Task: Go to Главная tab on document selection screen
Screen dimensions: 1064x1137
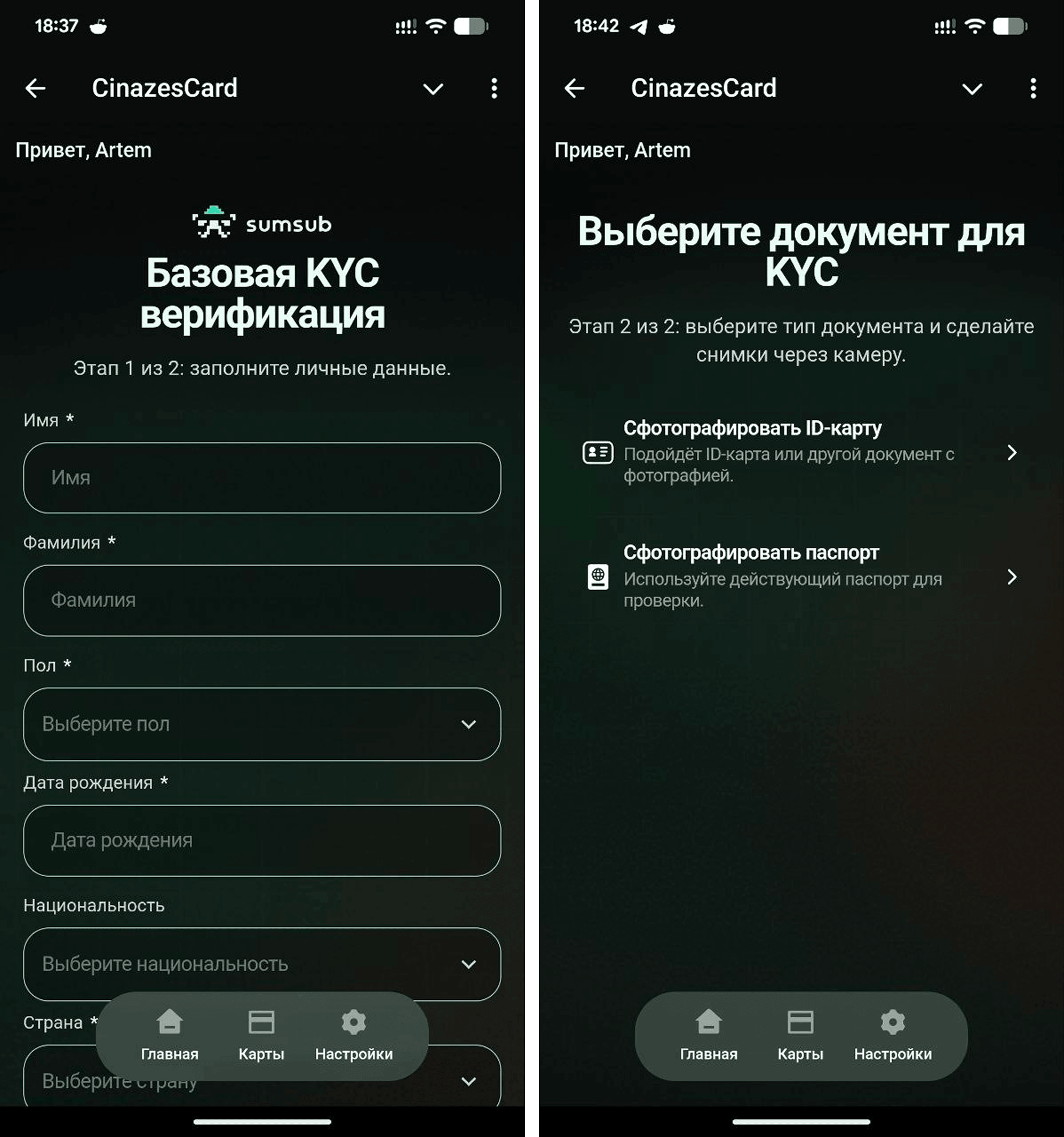Action: 708,1035
